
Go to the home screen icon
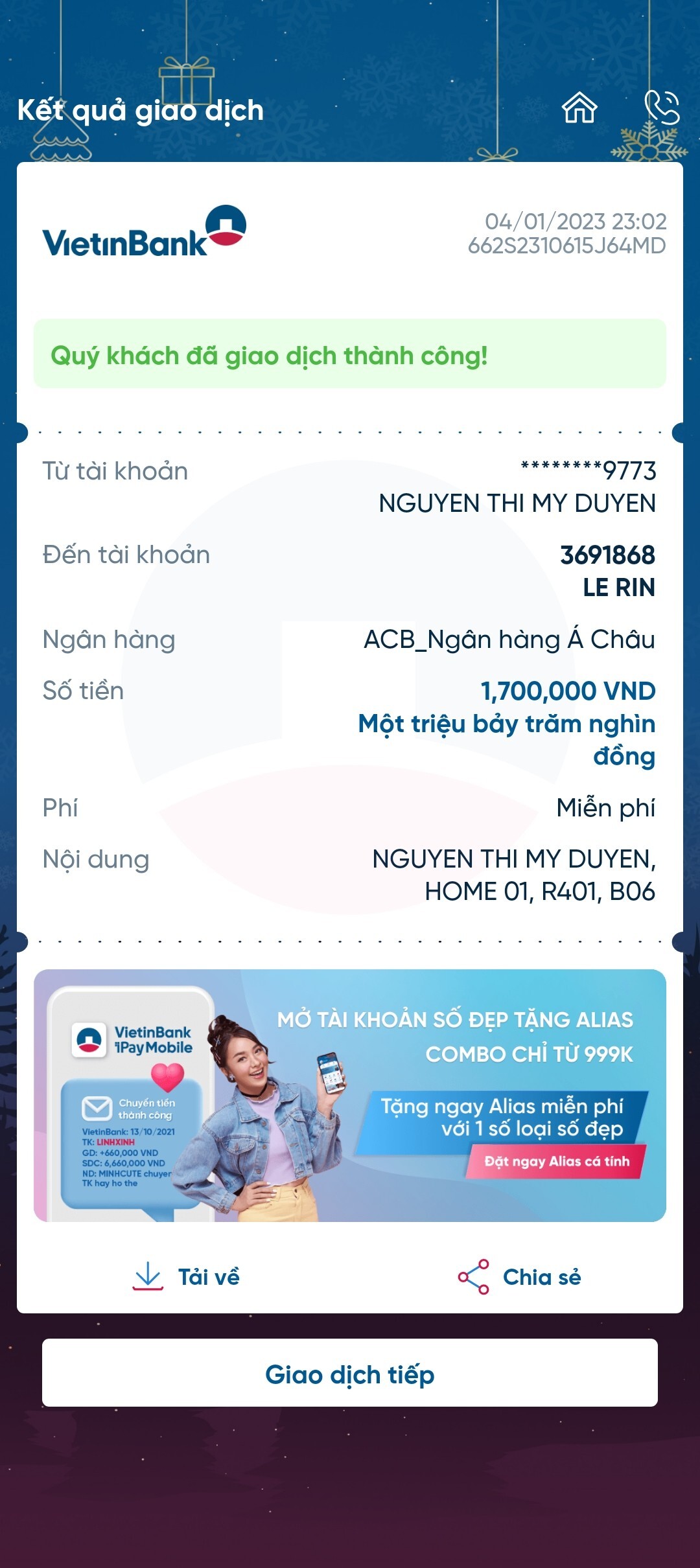tap(579, 108)
